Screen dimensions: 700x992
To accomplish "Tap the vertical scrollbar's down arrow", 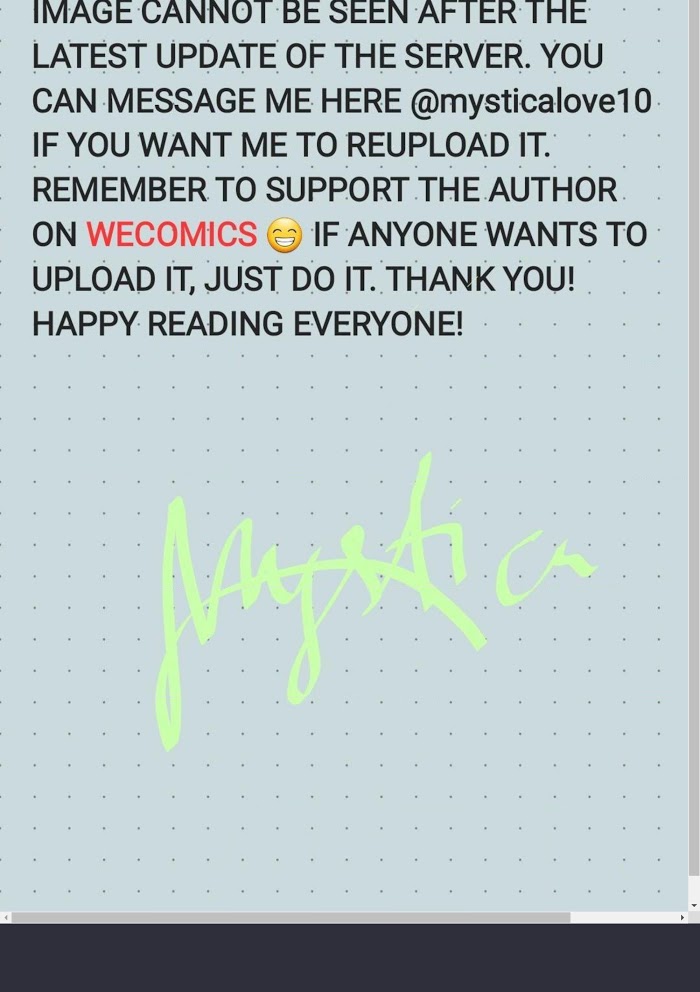I will coord(694,905).
